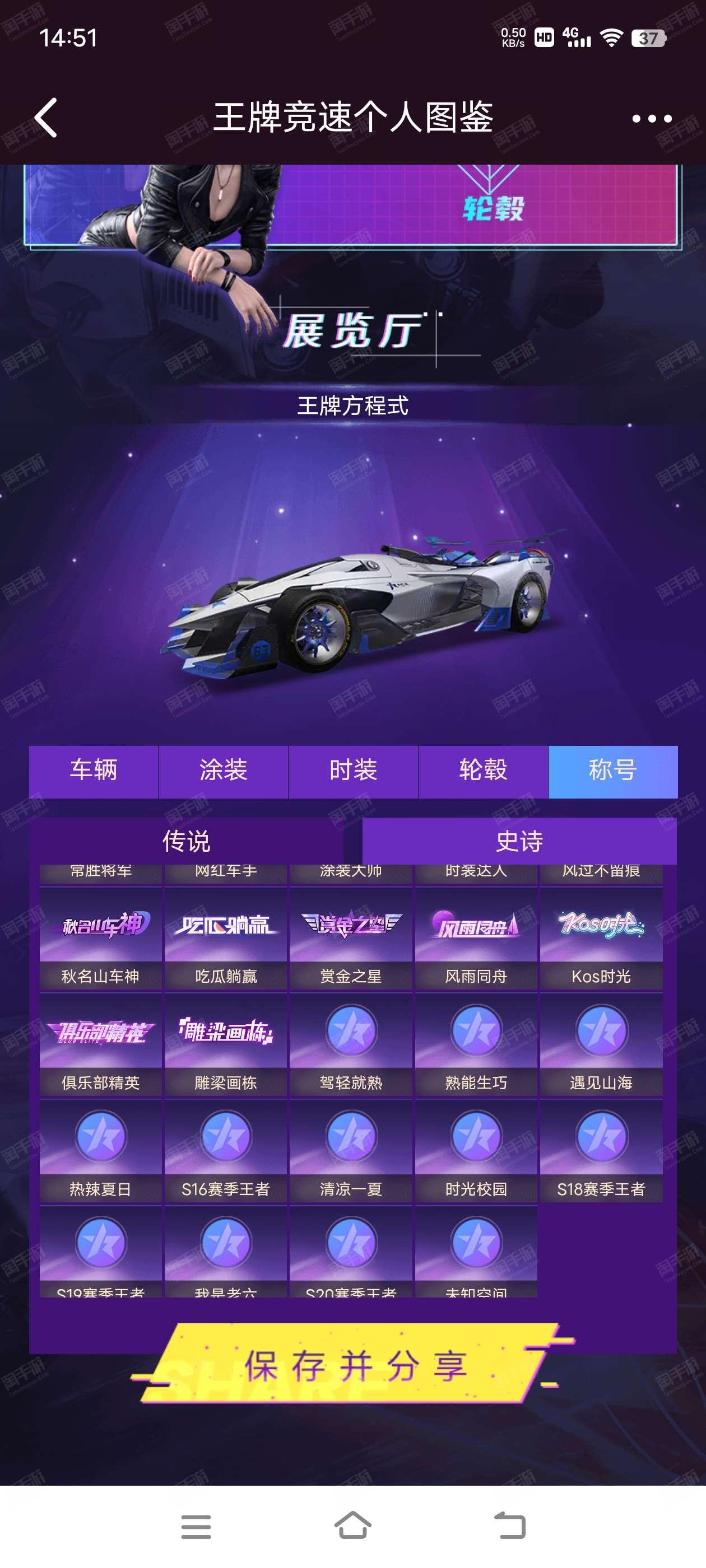The width and height of the screenshot is (706, 1568).
Task: Select the 遇见山海 title
Action: [601, 1044]
